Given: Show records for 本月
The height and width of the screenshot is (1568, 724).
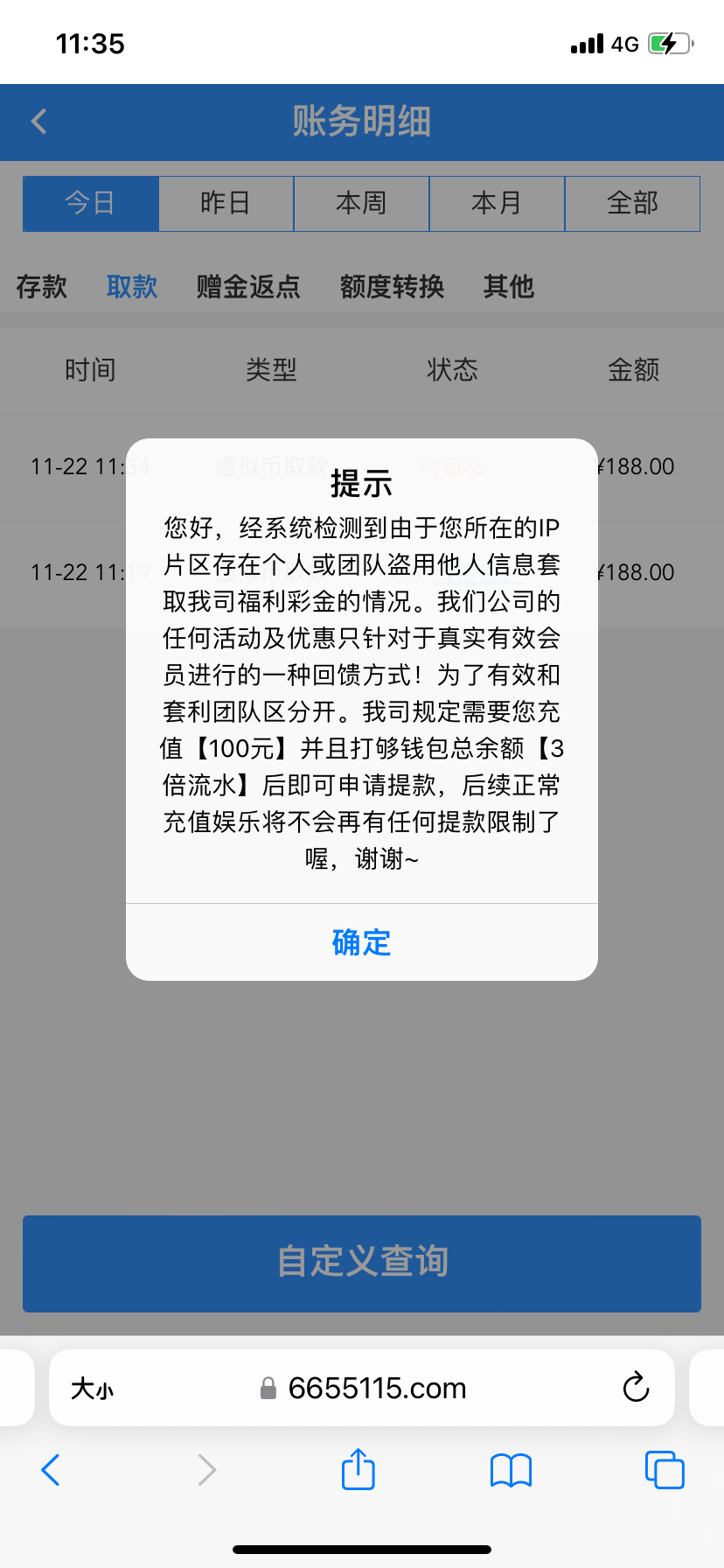Looking at the screenshot, I should pyautogui.click(x=497, y=204).
